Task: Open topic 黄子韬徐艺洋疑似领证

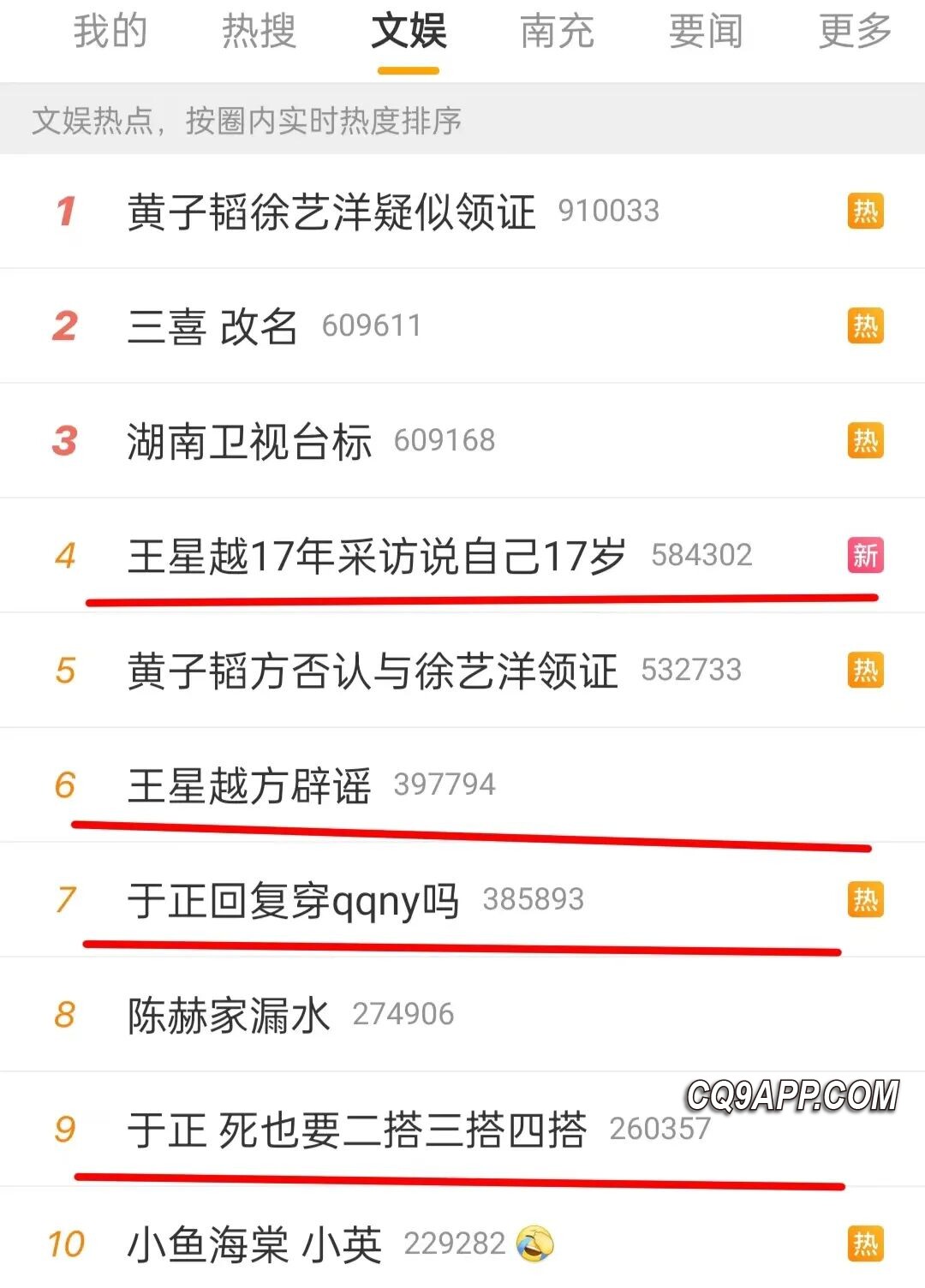Action: (331, 212)
